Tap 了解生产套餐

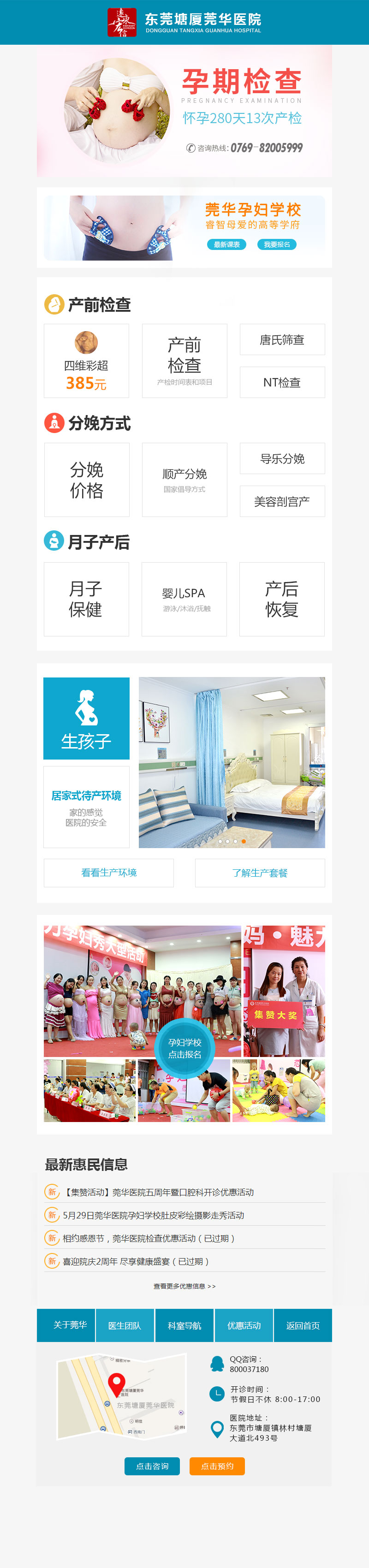[260, 872]
